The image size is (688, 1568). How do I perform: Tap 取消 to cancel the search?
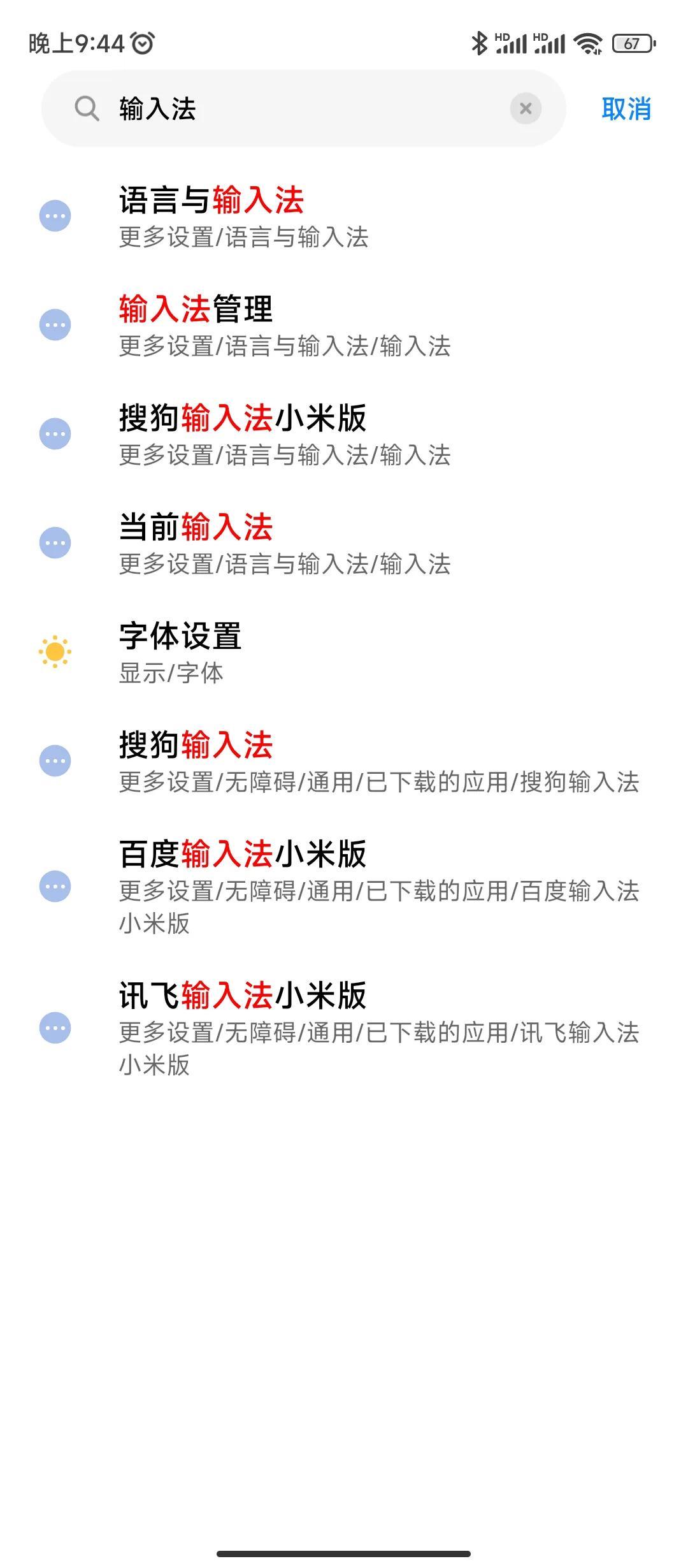[x=626, y=109]
